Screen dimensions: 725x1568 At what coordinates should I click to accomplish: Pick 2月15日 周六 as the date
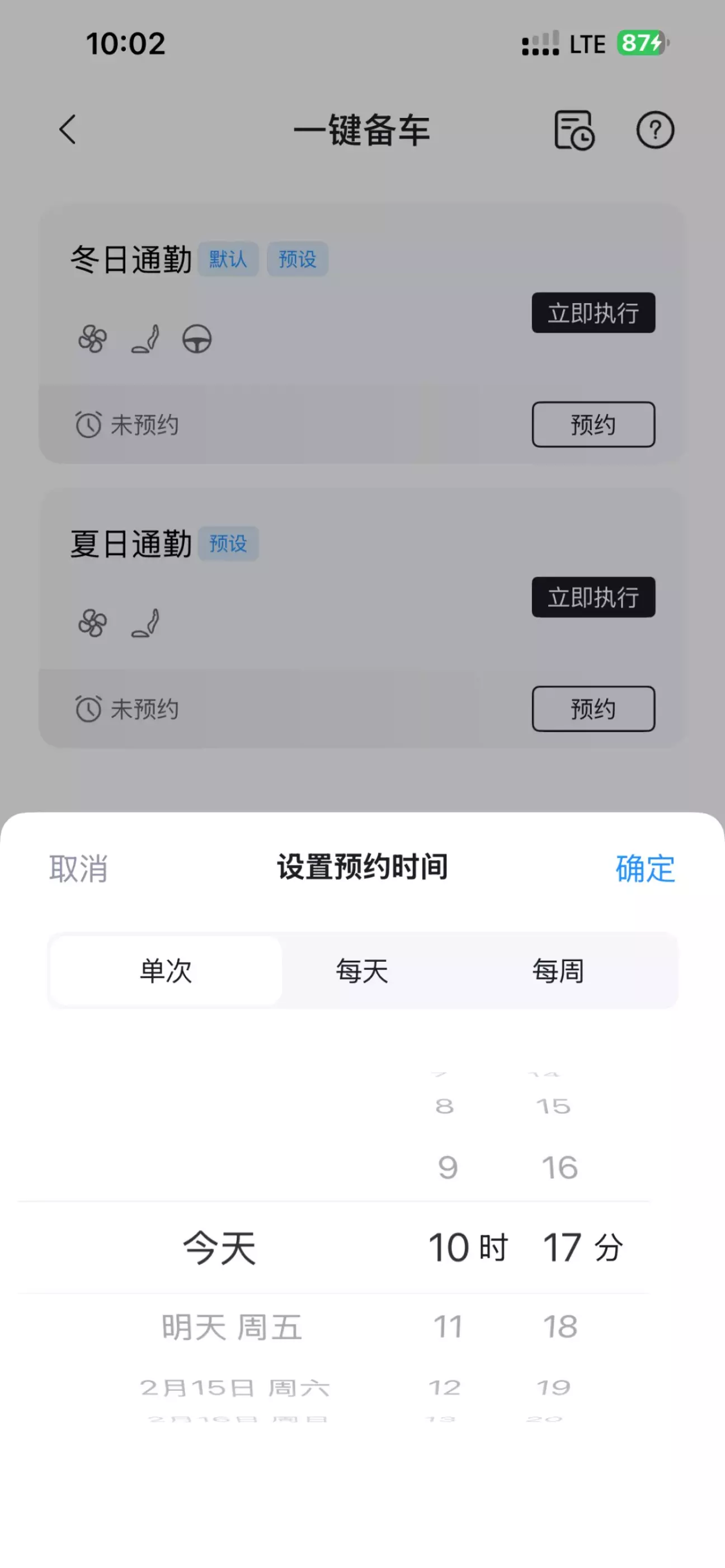(x=234, y=1387)
